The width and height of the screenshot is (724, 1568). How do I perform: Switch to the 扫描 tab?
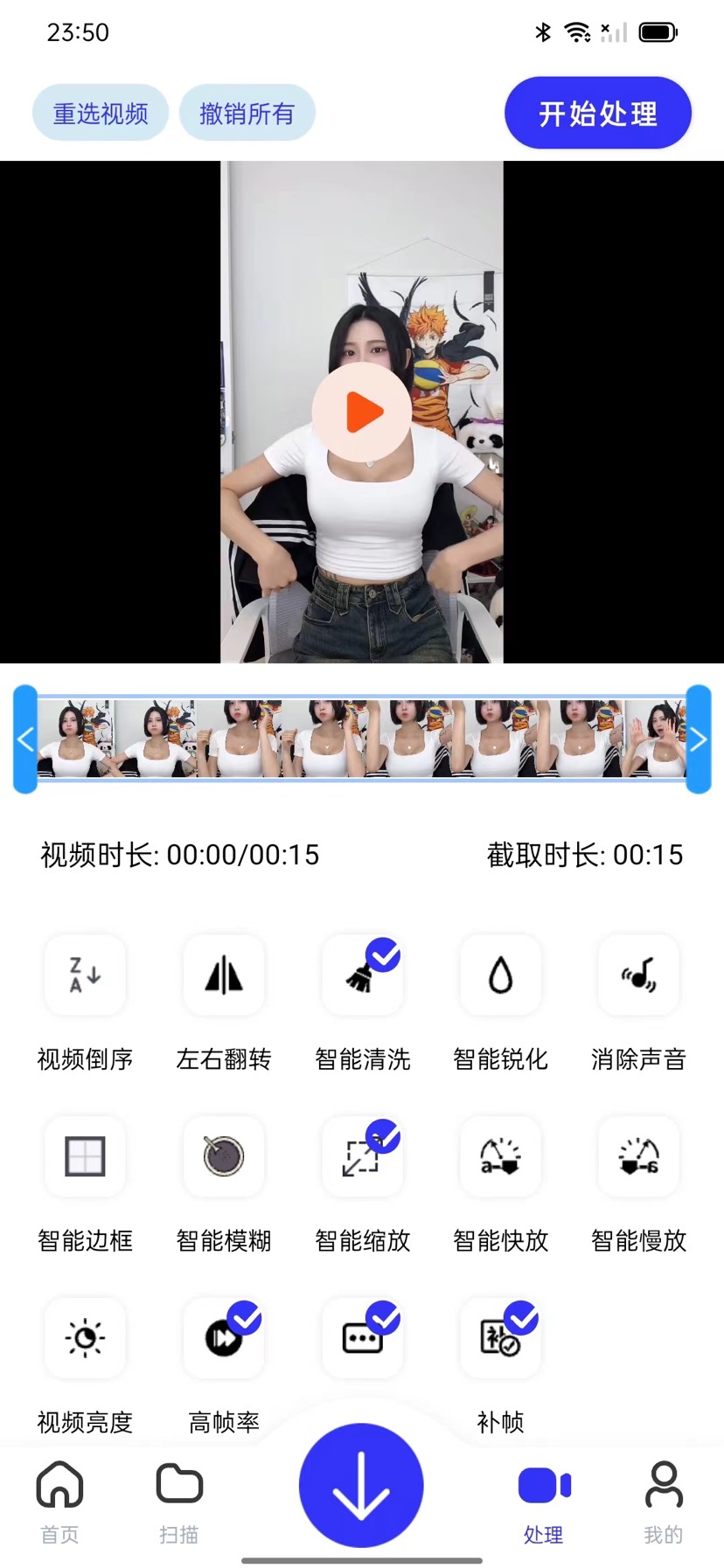179,1500
